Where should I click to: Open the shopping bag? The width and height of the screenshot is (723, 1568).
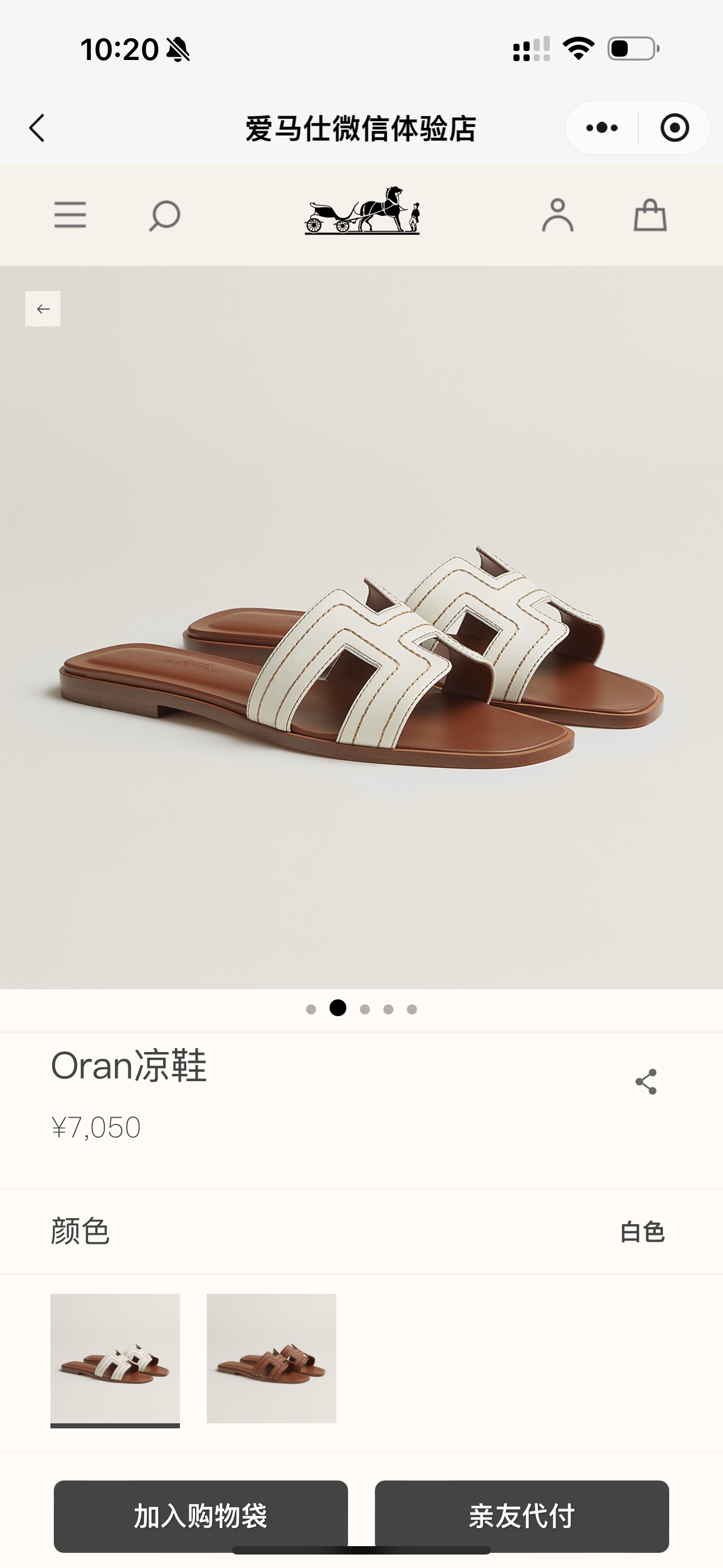coord(650,215)
